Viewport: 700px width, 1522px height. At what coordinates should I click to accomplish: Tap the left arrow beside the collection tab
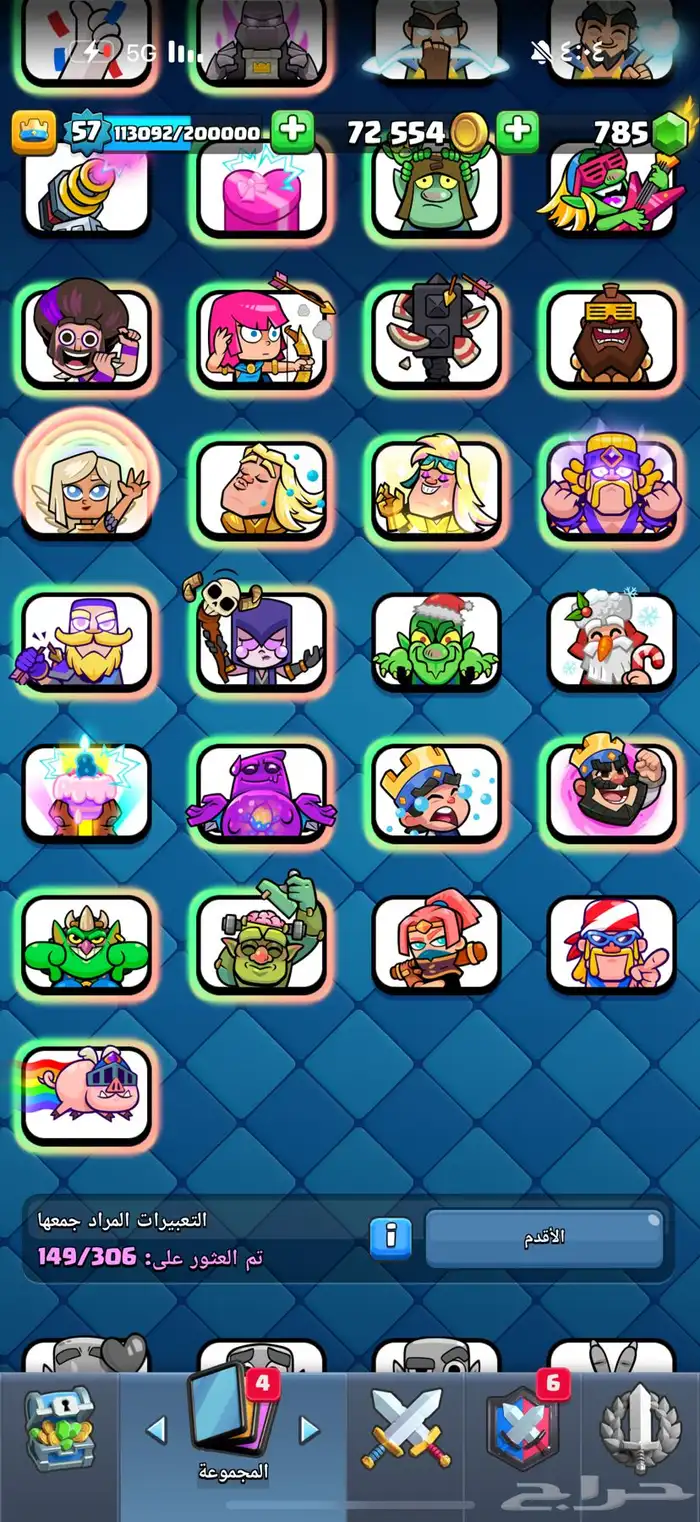click(x=156, y=1429)
